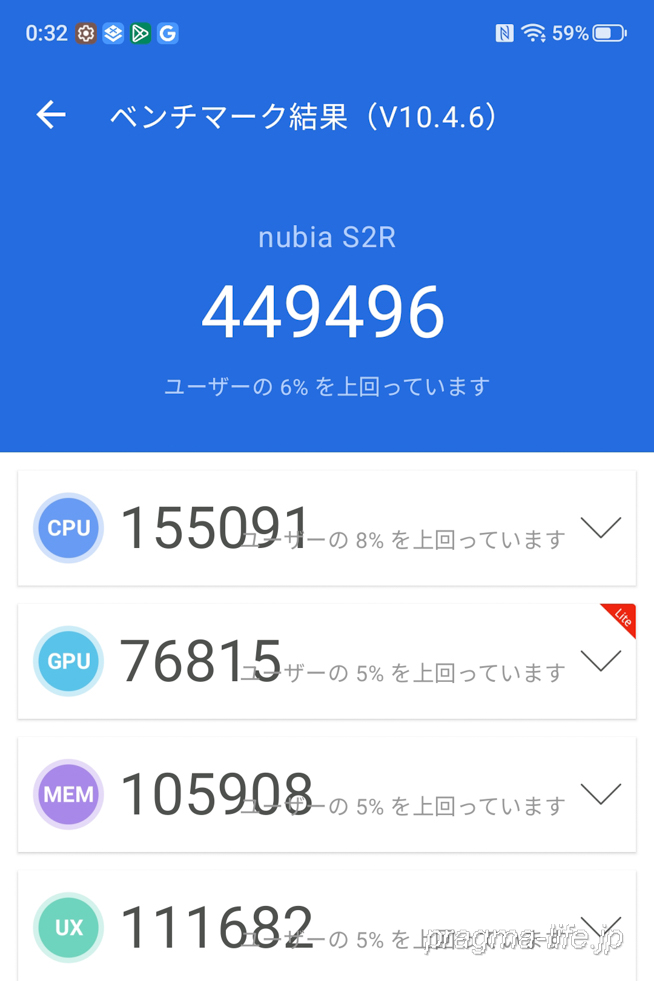Go back from benchmark results
This screenshot has width=654, height=981.
point(51,115)
